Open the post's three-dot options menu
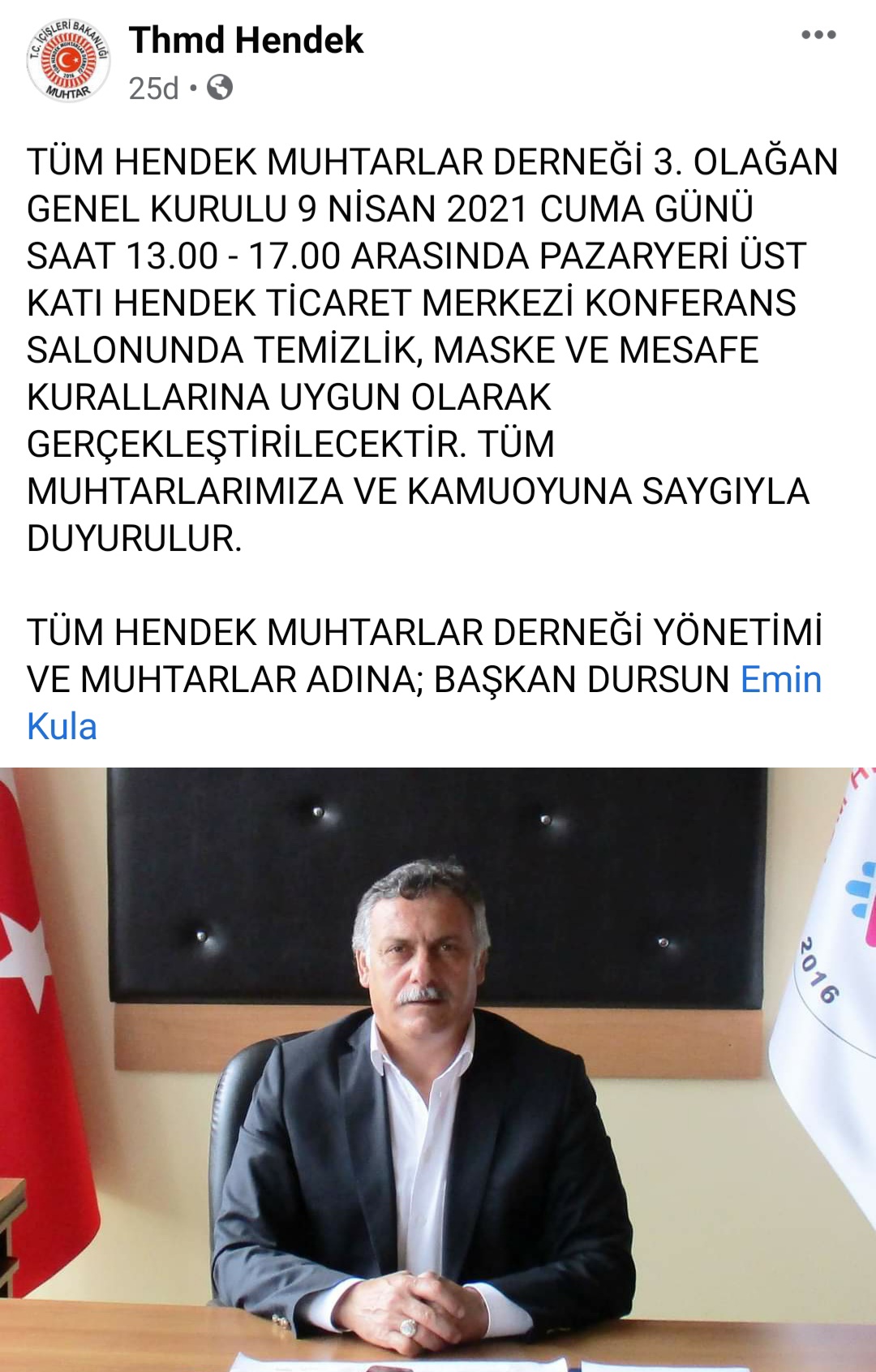Screen dimensions: 876x1372 point(818,35)
